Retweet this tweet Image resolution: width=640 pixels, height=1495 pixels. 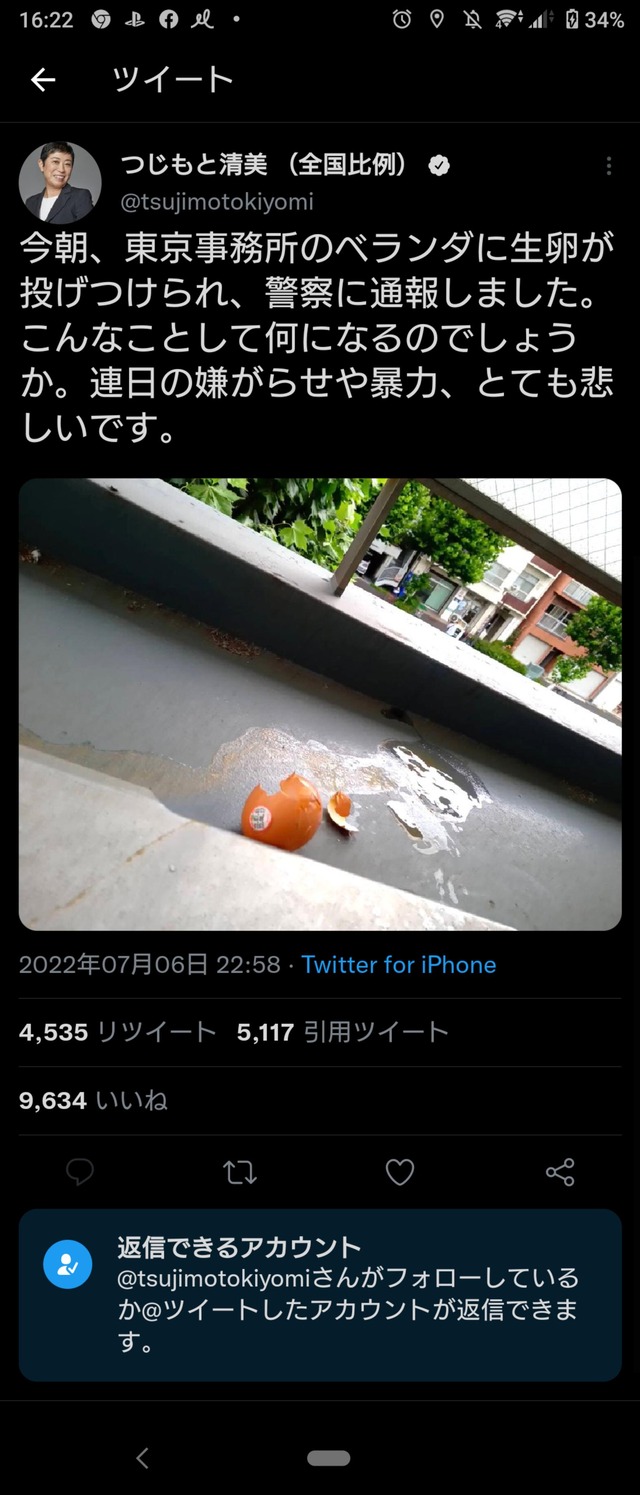coord(240,1172)
